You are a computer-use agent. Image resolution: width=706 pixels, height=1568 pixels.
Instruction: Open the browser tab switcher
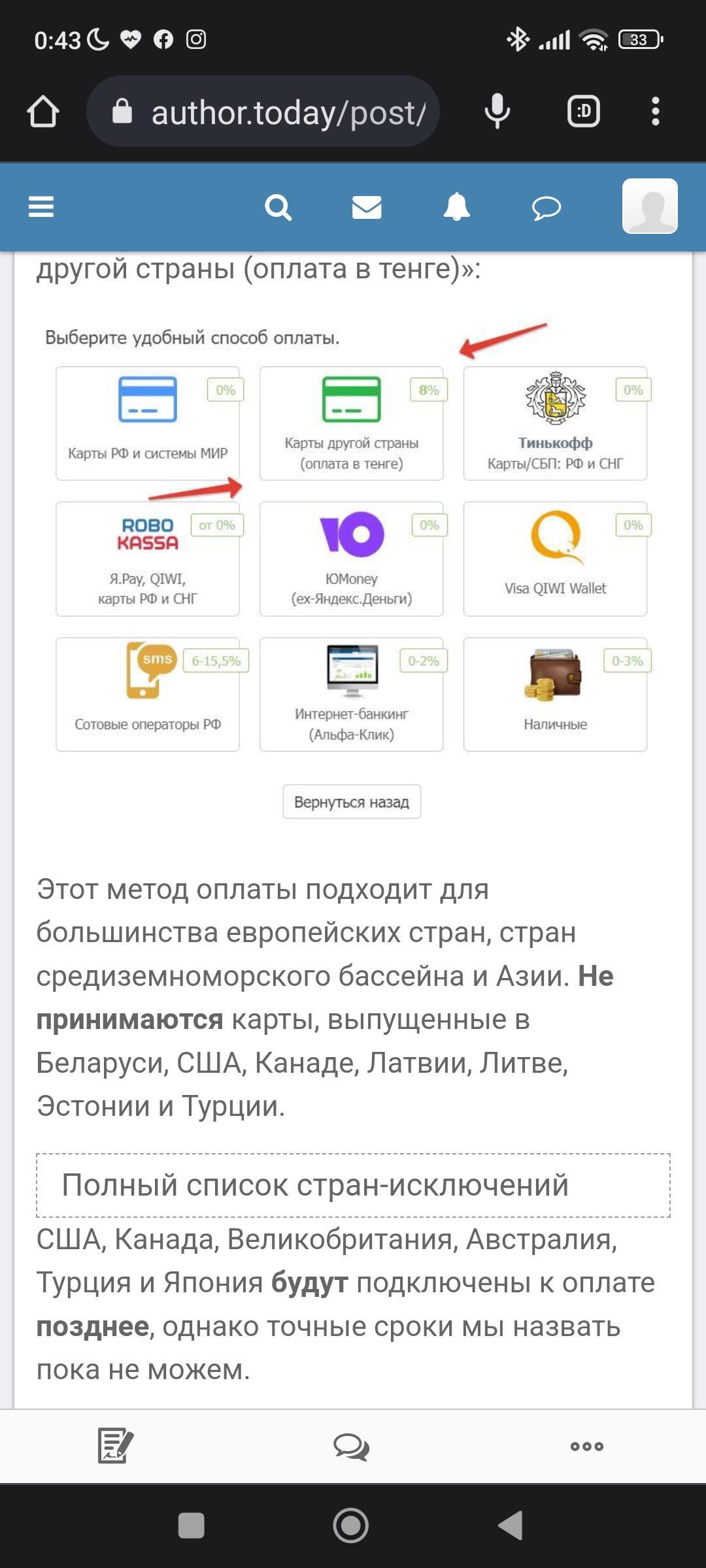click(x=583, y=112)
